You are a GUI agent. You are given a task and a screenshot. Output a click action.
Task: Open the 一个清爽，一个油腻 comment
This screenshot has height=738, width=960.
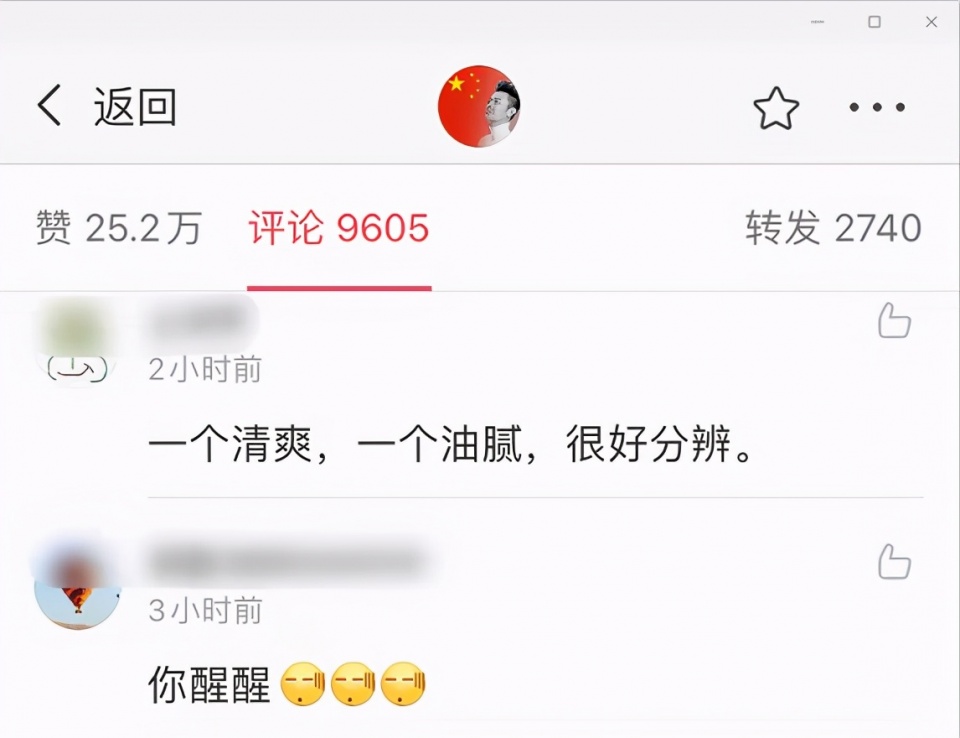point(450,444)
